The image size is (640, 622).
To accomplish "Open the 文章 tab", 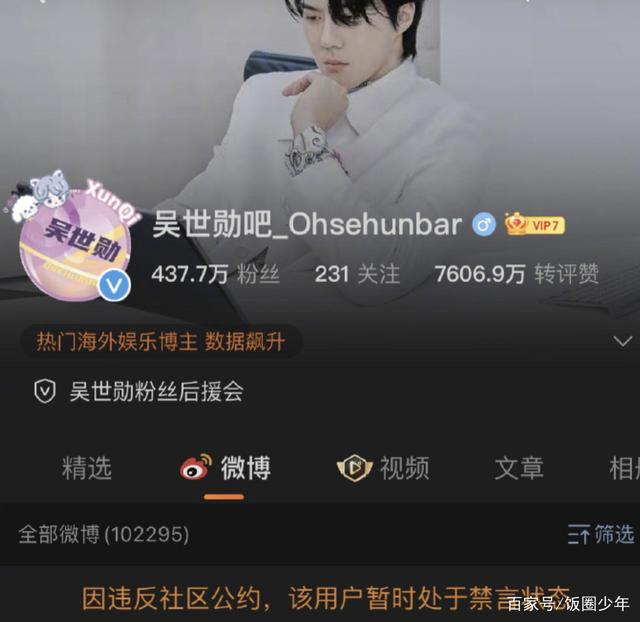I will click(519, 467).
